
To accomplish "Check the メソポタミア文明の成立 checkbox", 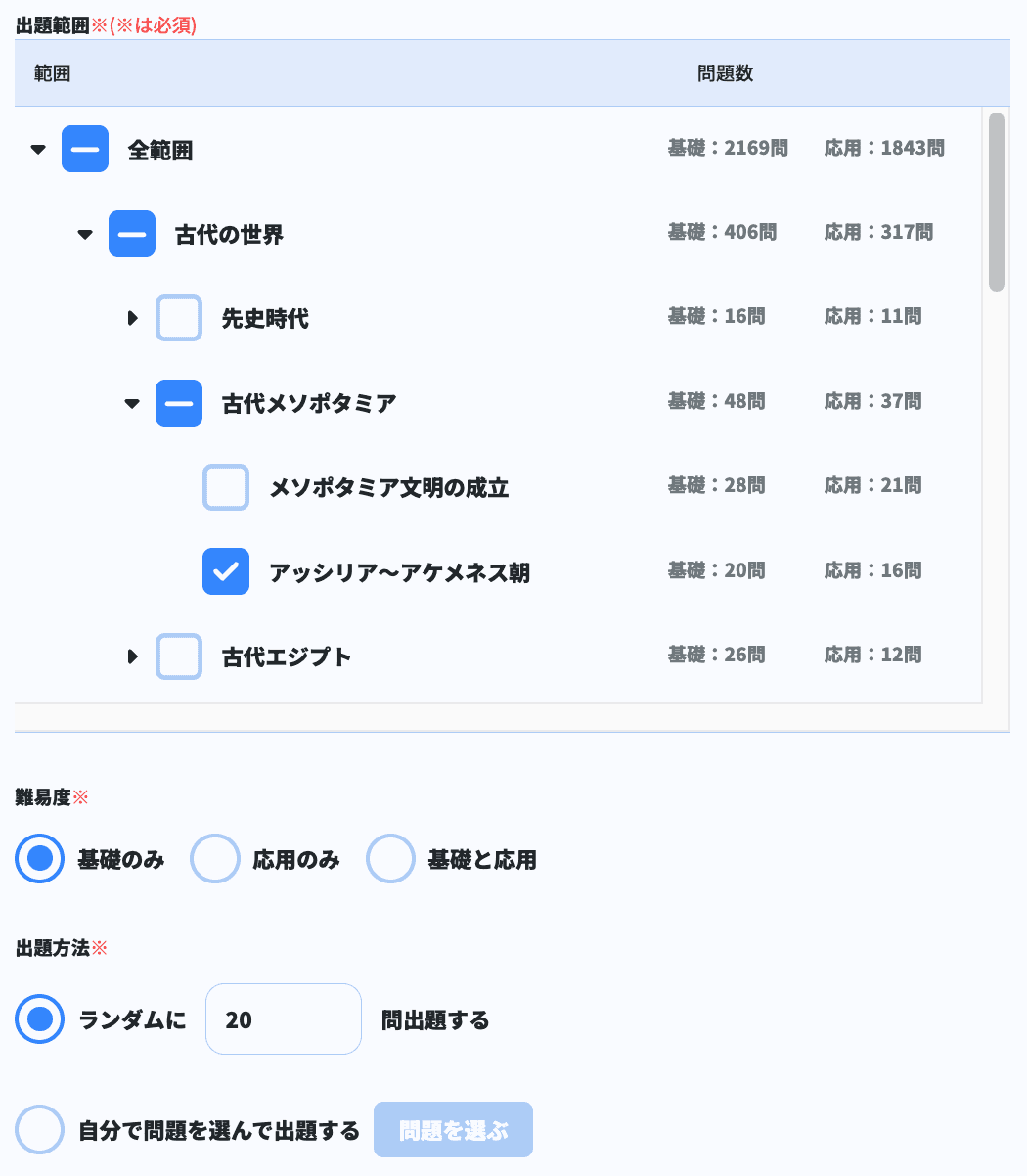I will coord(226,486).
